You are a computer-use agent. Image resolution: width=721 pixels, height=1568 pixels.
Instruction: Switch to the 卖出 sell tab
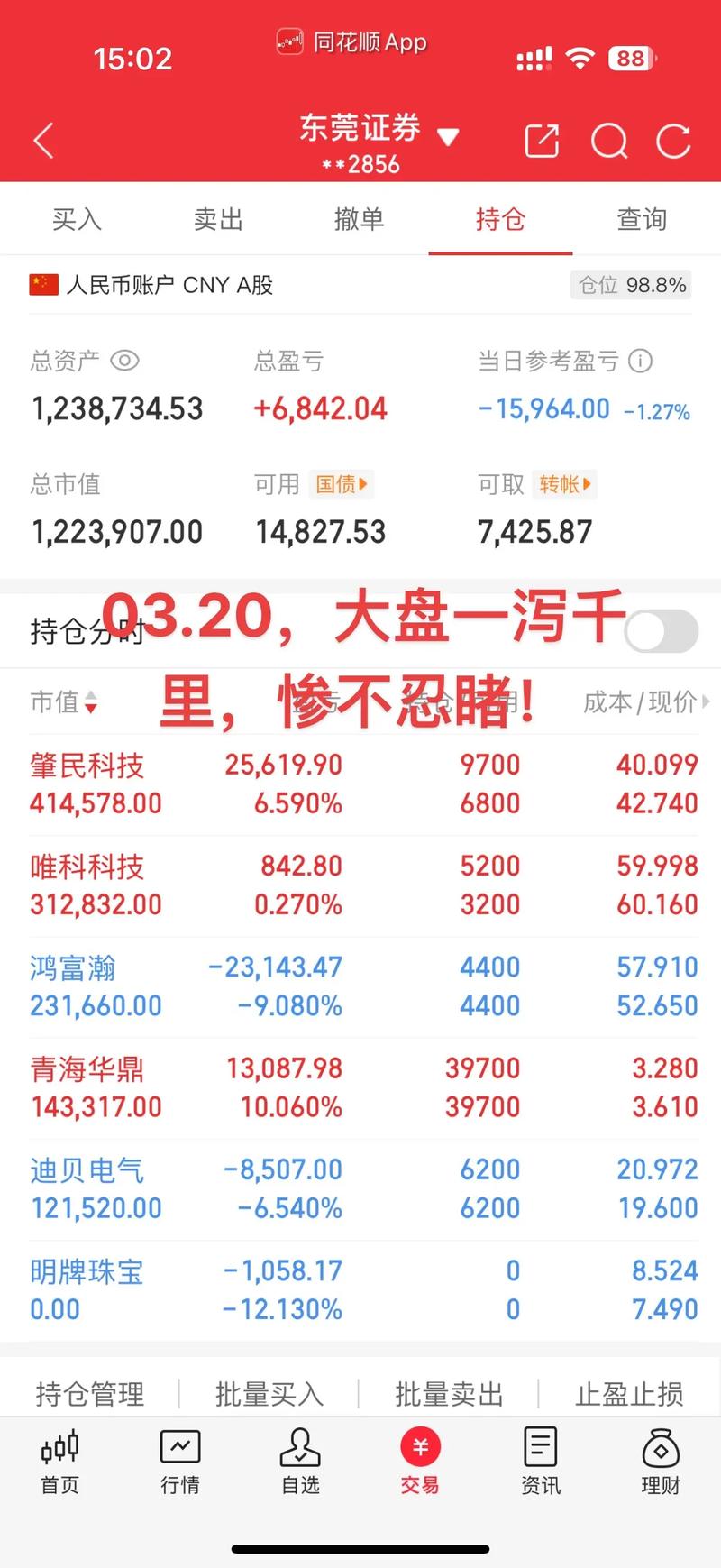pos(218,219)
